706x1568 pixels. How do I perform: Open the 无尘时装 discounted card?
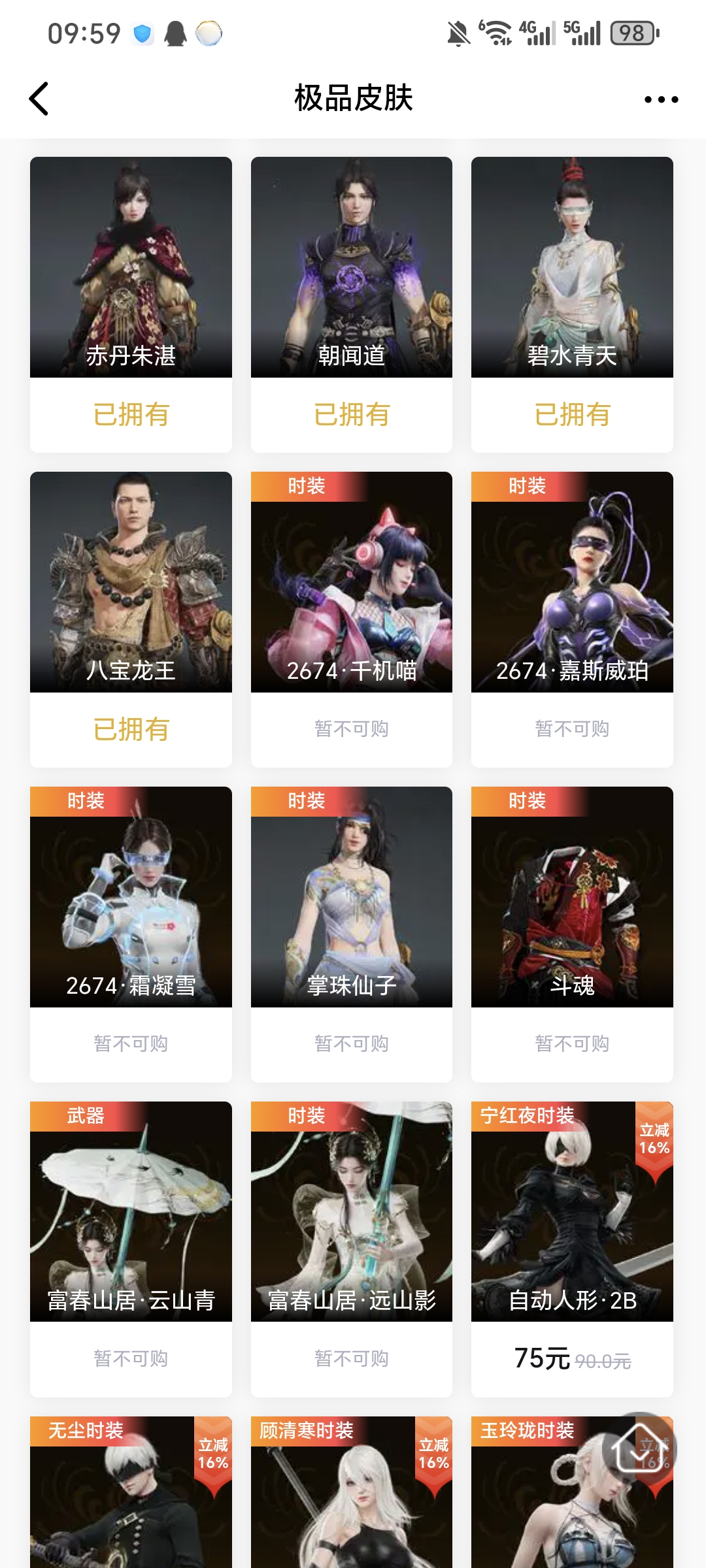pyautogui.click(x=131, y=1496)
